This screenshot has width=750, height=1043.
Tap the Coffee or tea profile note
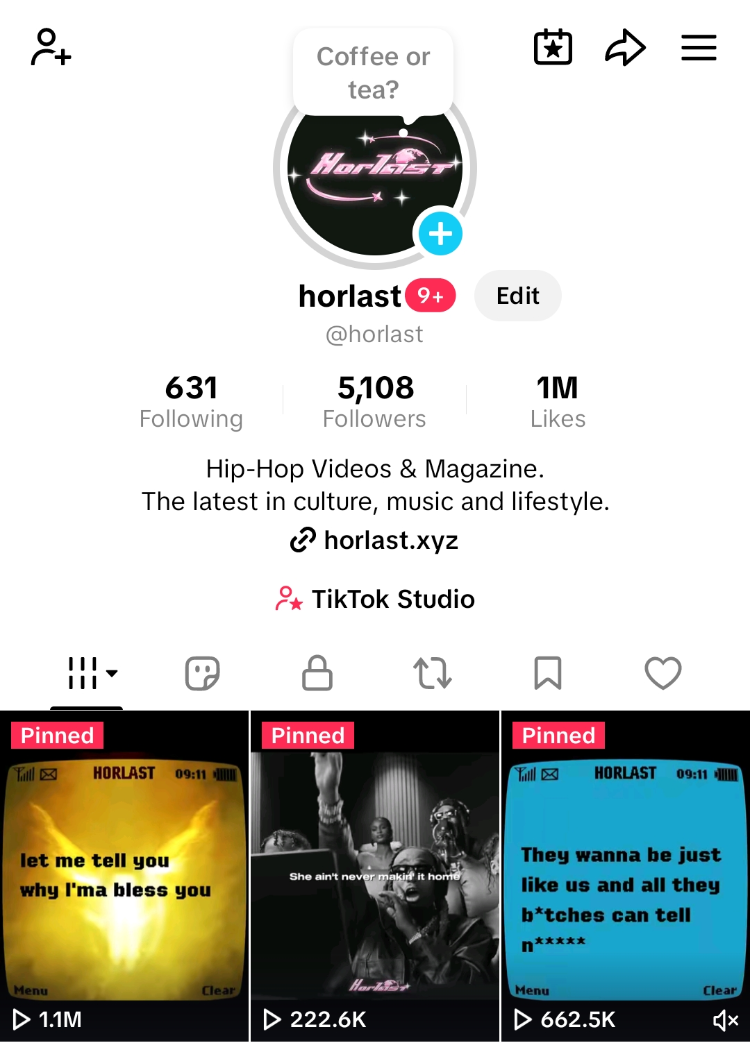372,71
